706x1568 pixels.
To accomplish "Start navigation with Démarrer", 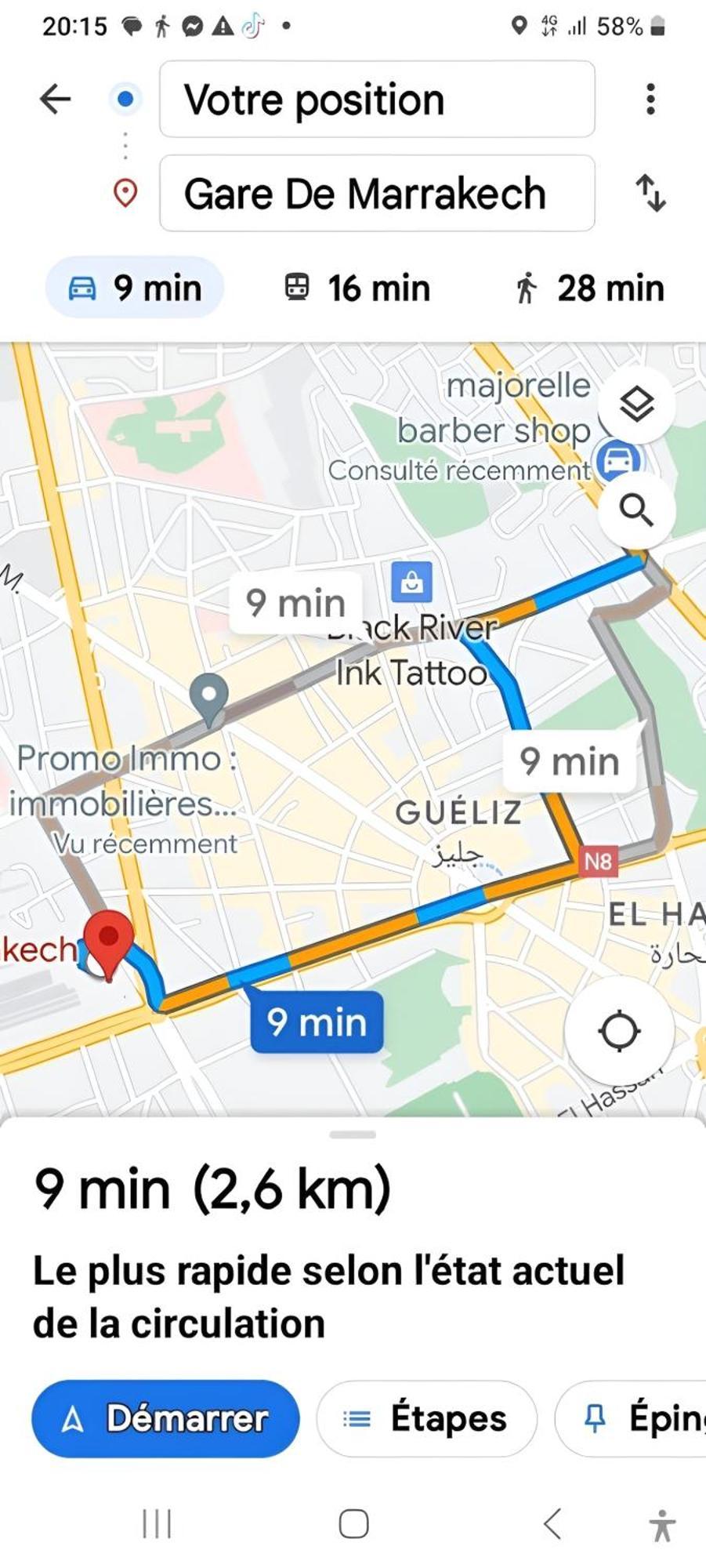I will (165, 1418).
